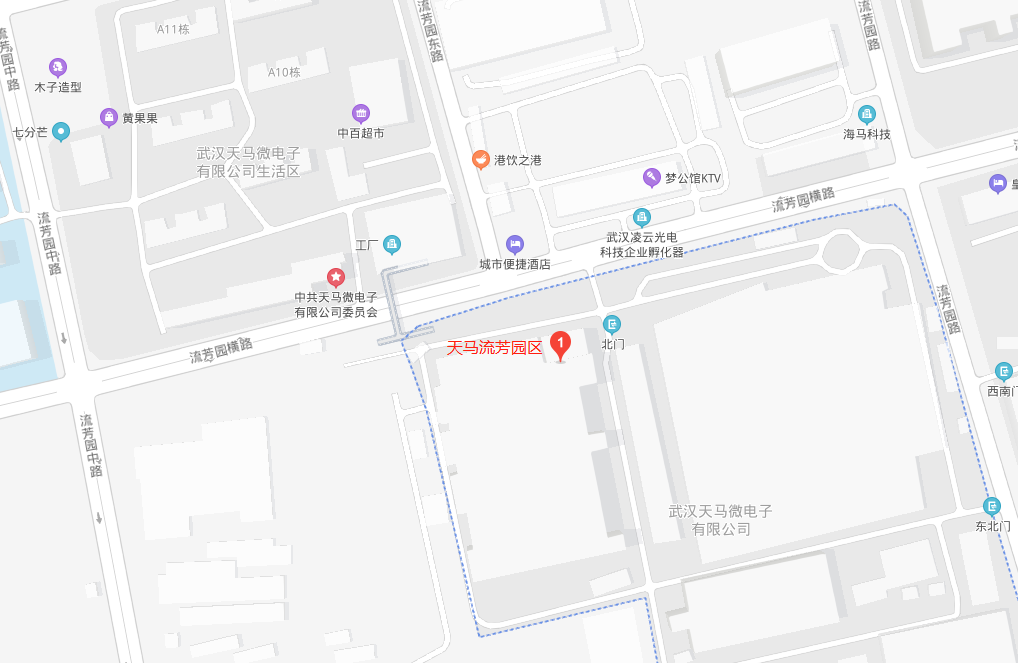The width and height of the screenshot is (1018, 663).
Task: Select the 七分芒 marker
Action: point(62,131)
